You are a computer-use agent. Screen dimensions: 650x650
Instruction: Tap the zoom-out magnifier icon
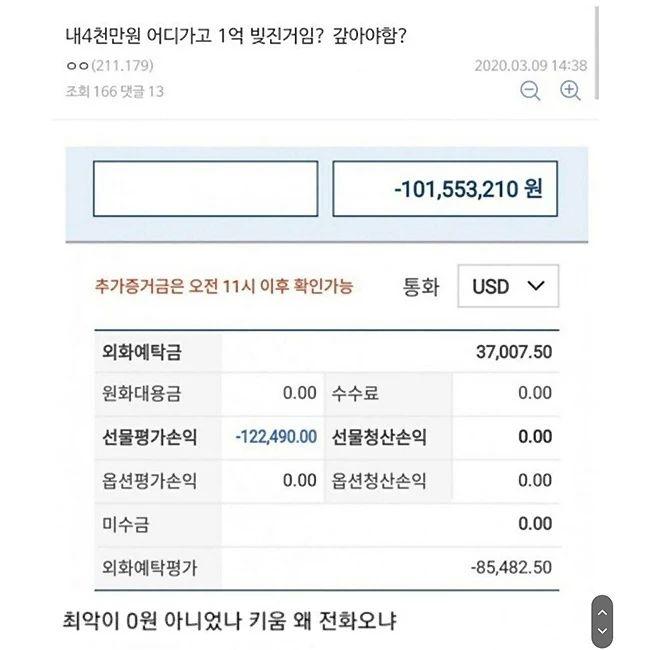point(531,91)
